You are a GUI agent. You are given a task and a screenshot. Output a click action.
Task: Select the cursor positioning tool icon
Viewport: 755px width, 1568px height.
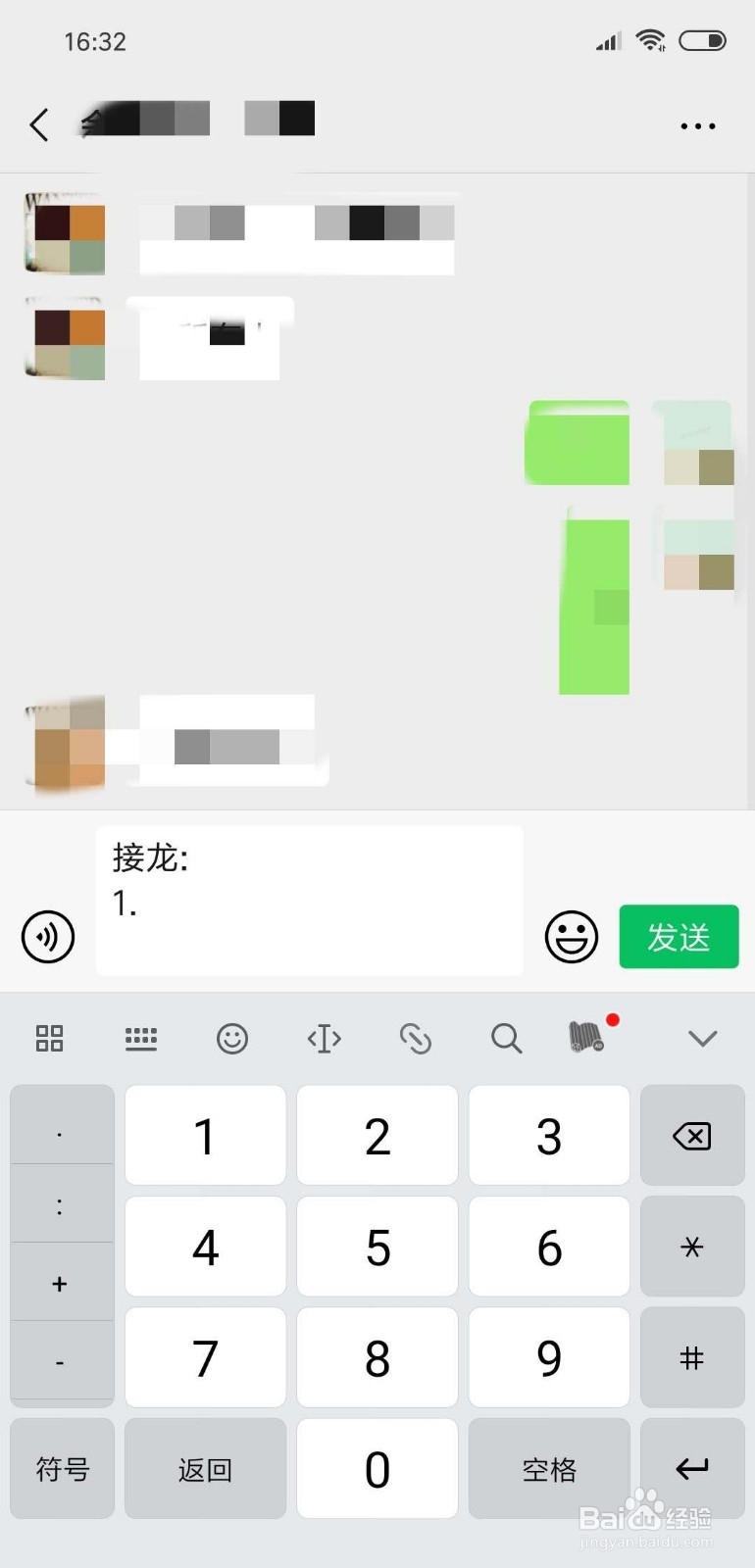tap(324, 1038)
